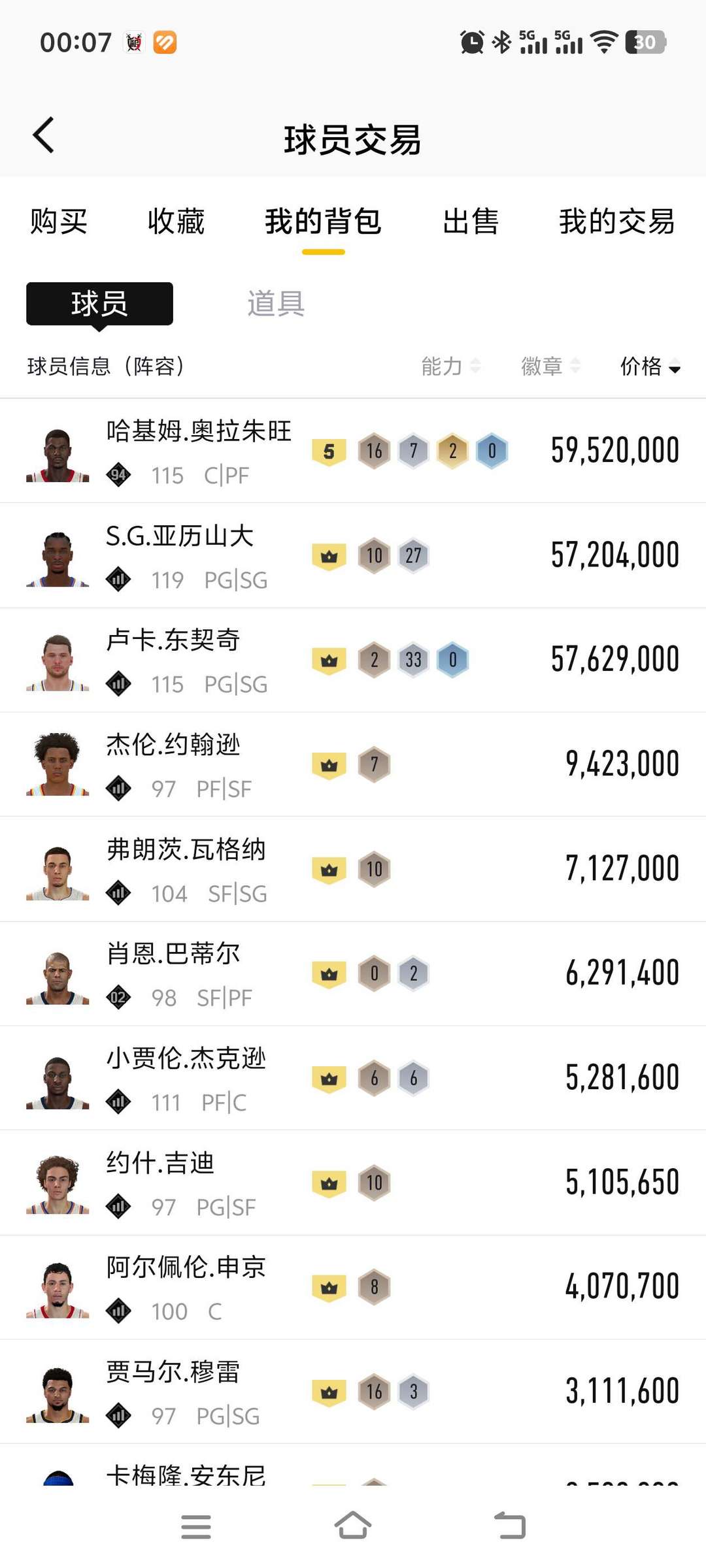Viewport: 706px width, 1568px height.
Task: Open the 出售 tab
Action: click(471, 221)
